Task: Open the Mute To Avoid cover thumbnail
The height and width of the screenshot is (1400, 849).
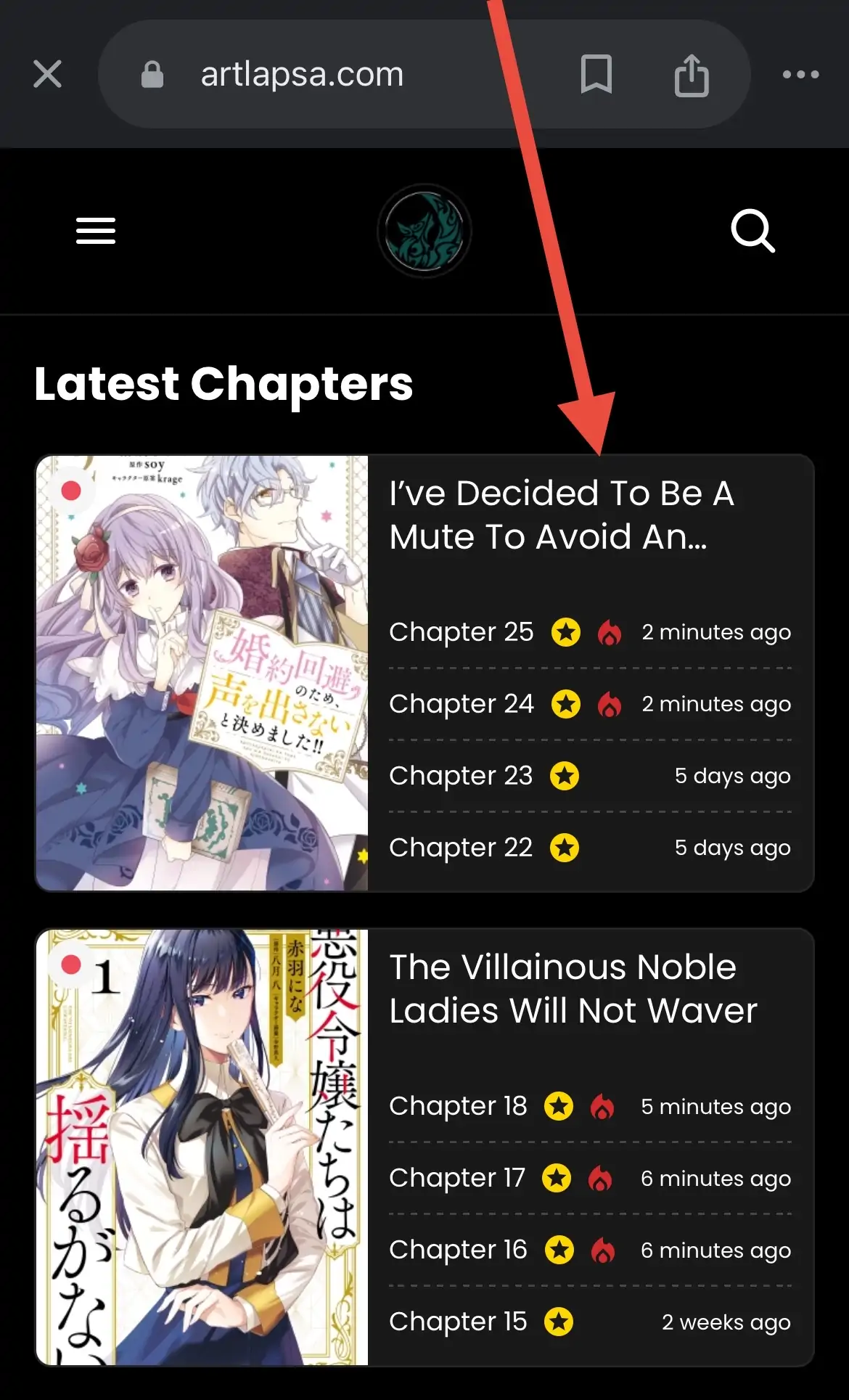Action: pyautogui.click(x=202, y=673)
